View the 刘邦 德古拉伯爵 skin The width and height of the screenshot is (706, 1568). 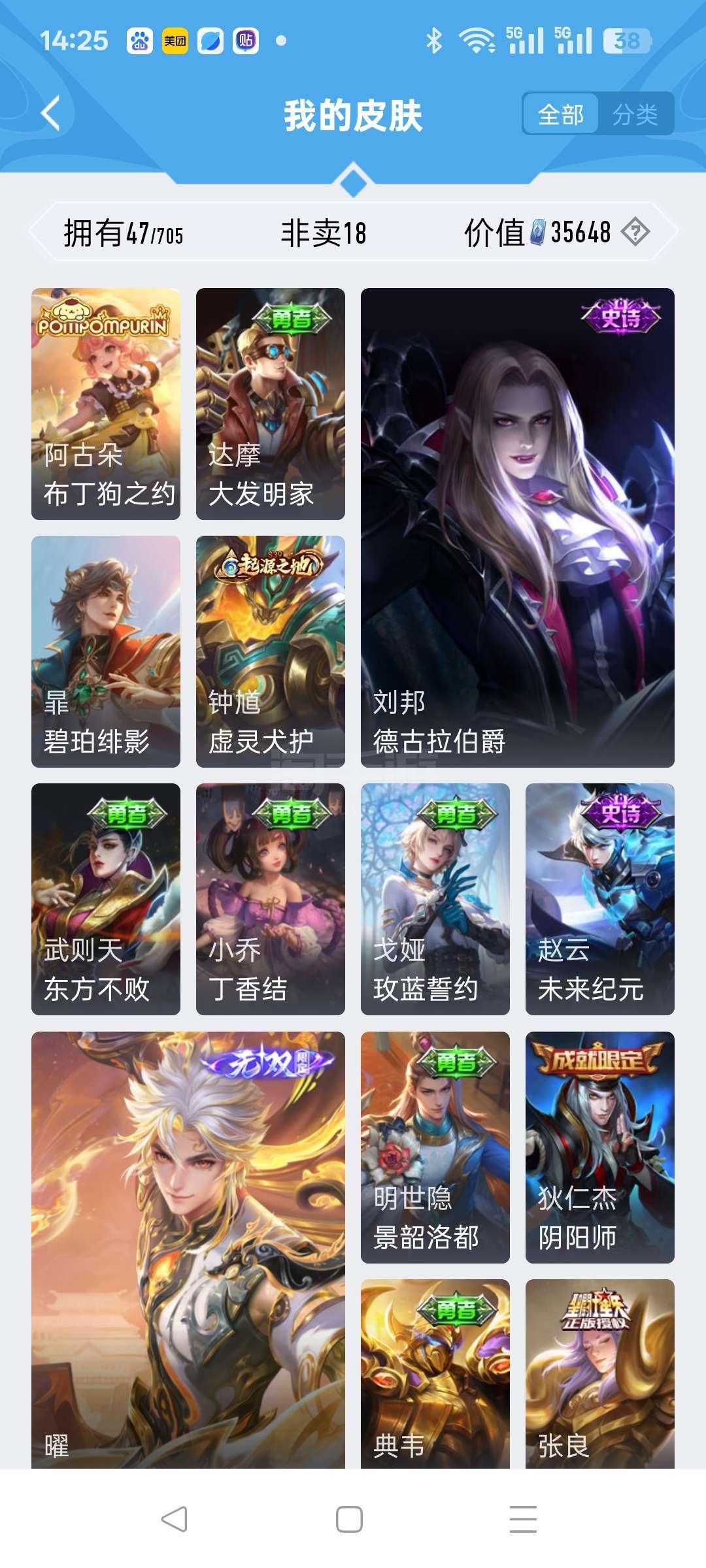pyautogui.click(x=517, y=527)
